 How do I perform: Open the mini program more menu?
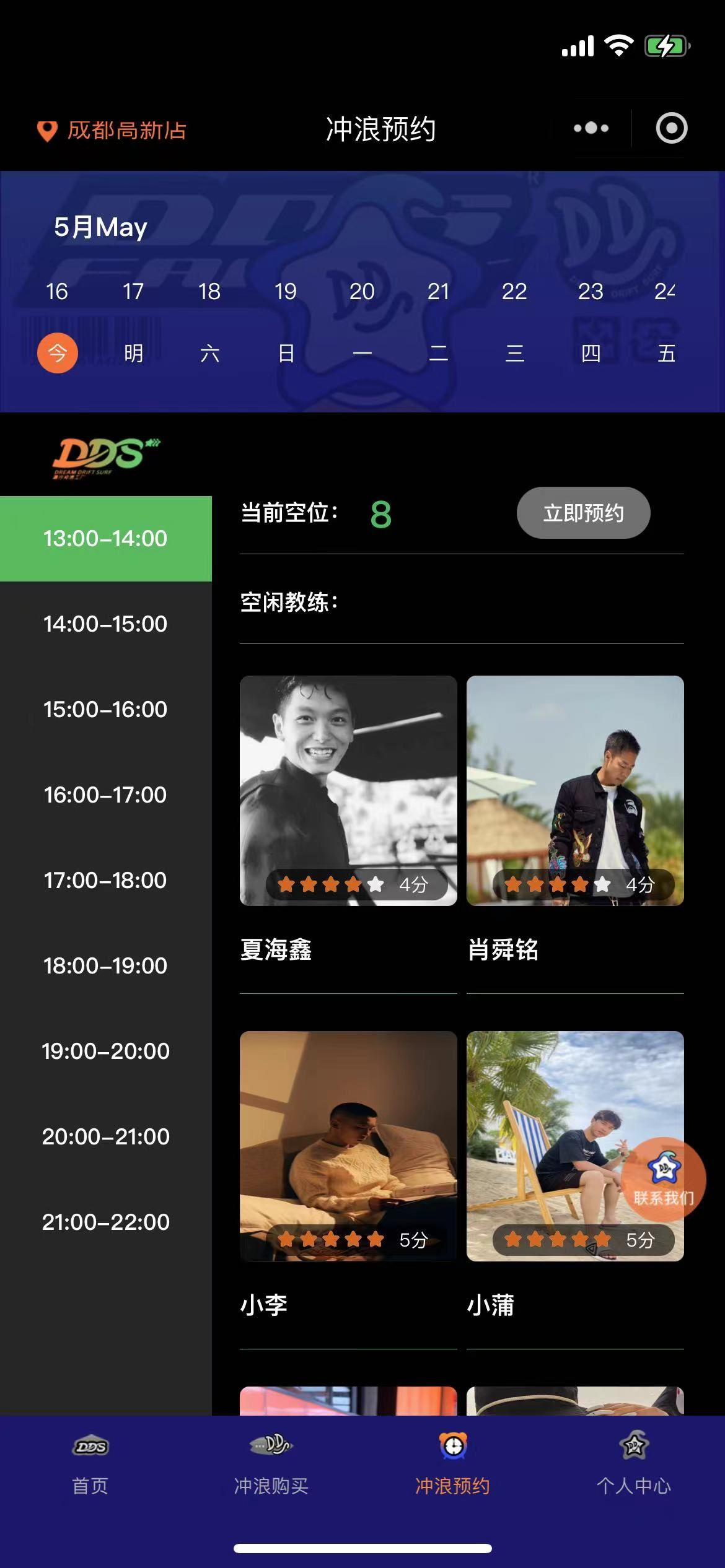(x=591, y=128)
